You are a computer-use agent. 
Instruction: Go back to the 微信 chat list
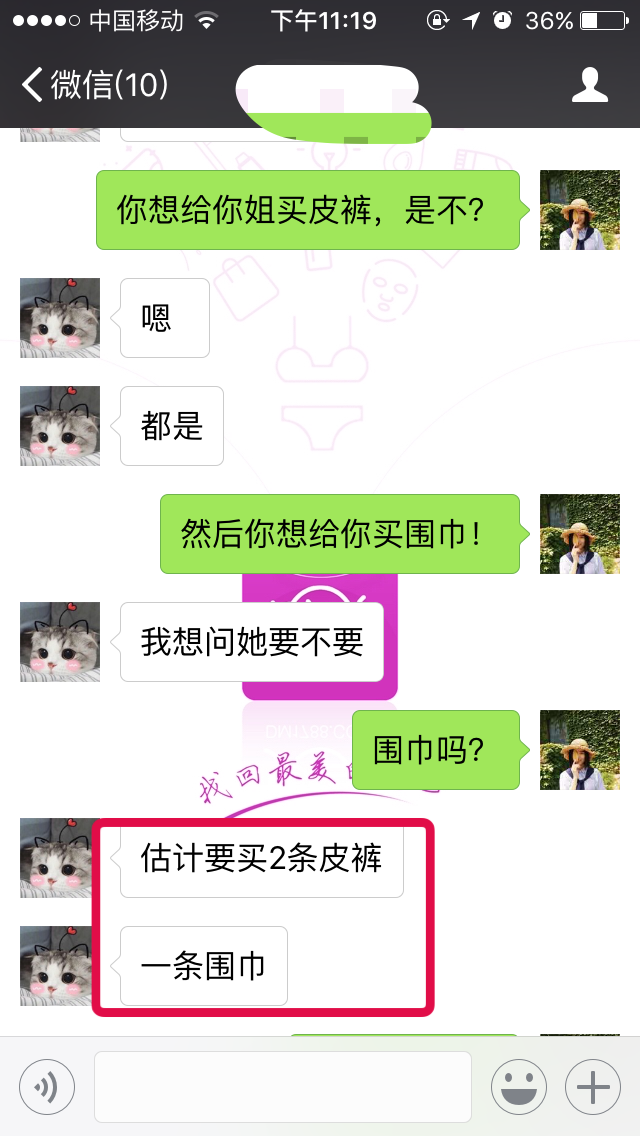tap(93, 86)
